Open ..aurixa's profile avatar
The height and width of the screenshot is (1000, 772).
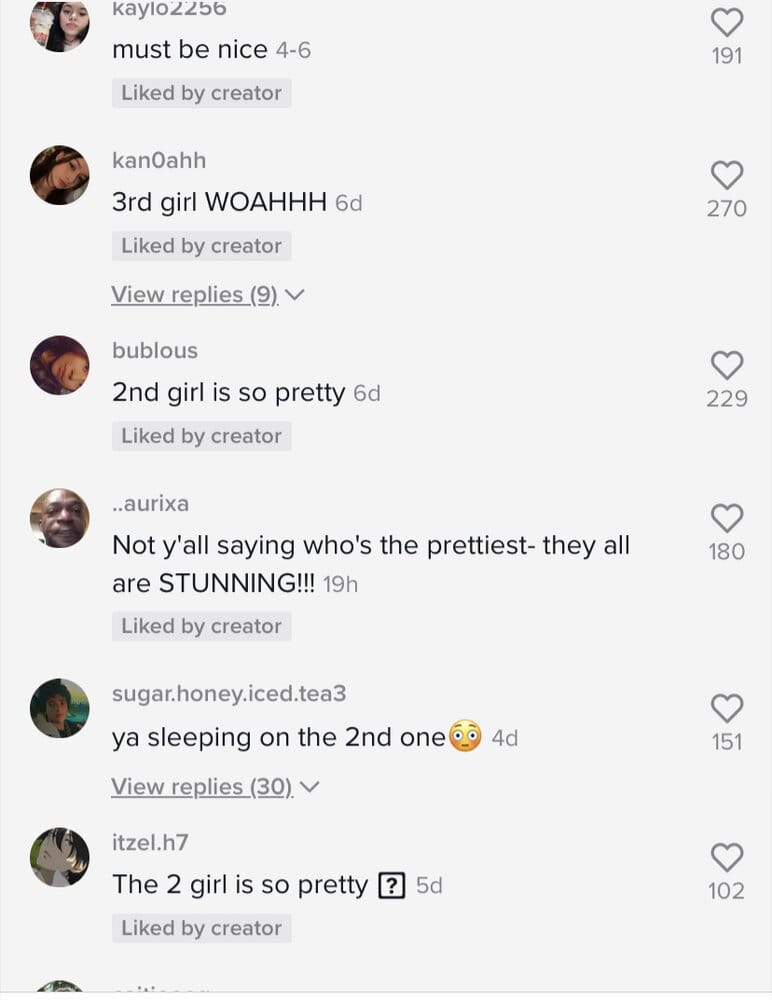60,518
